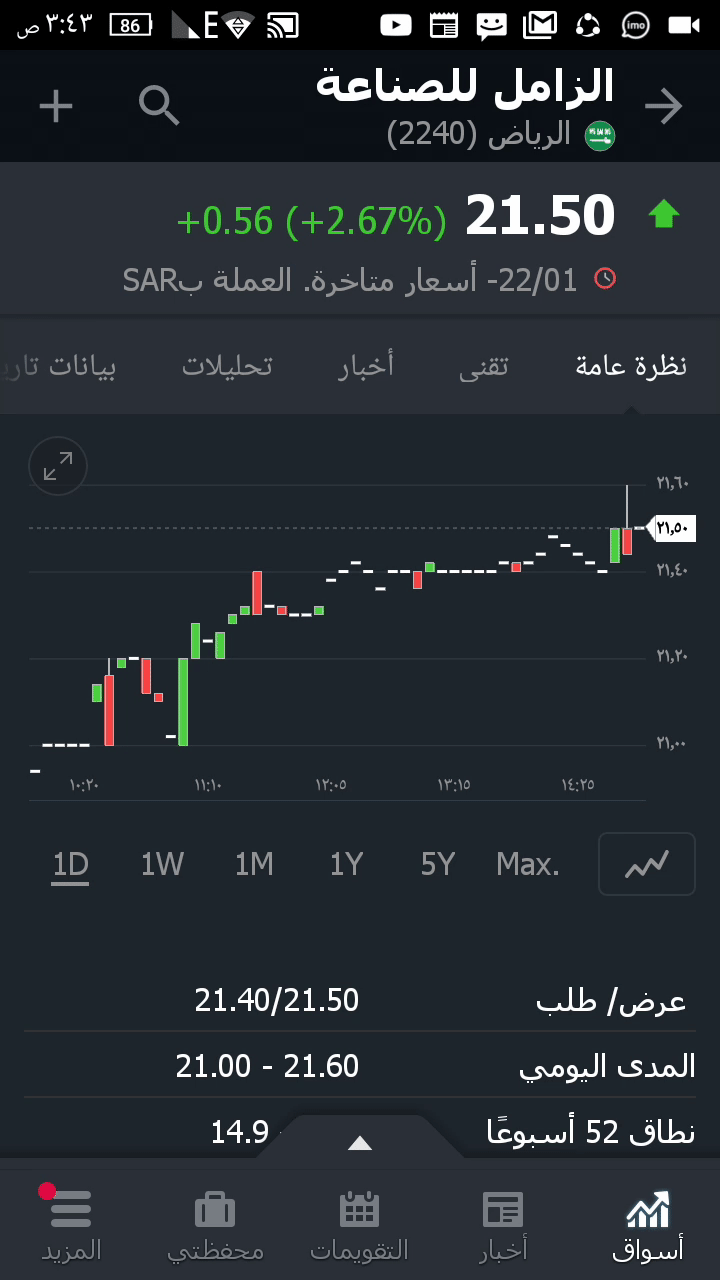Switch to the تقنى tab
This screenshot has height=1280, width=720.
coord(483,366)
